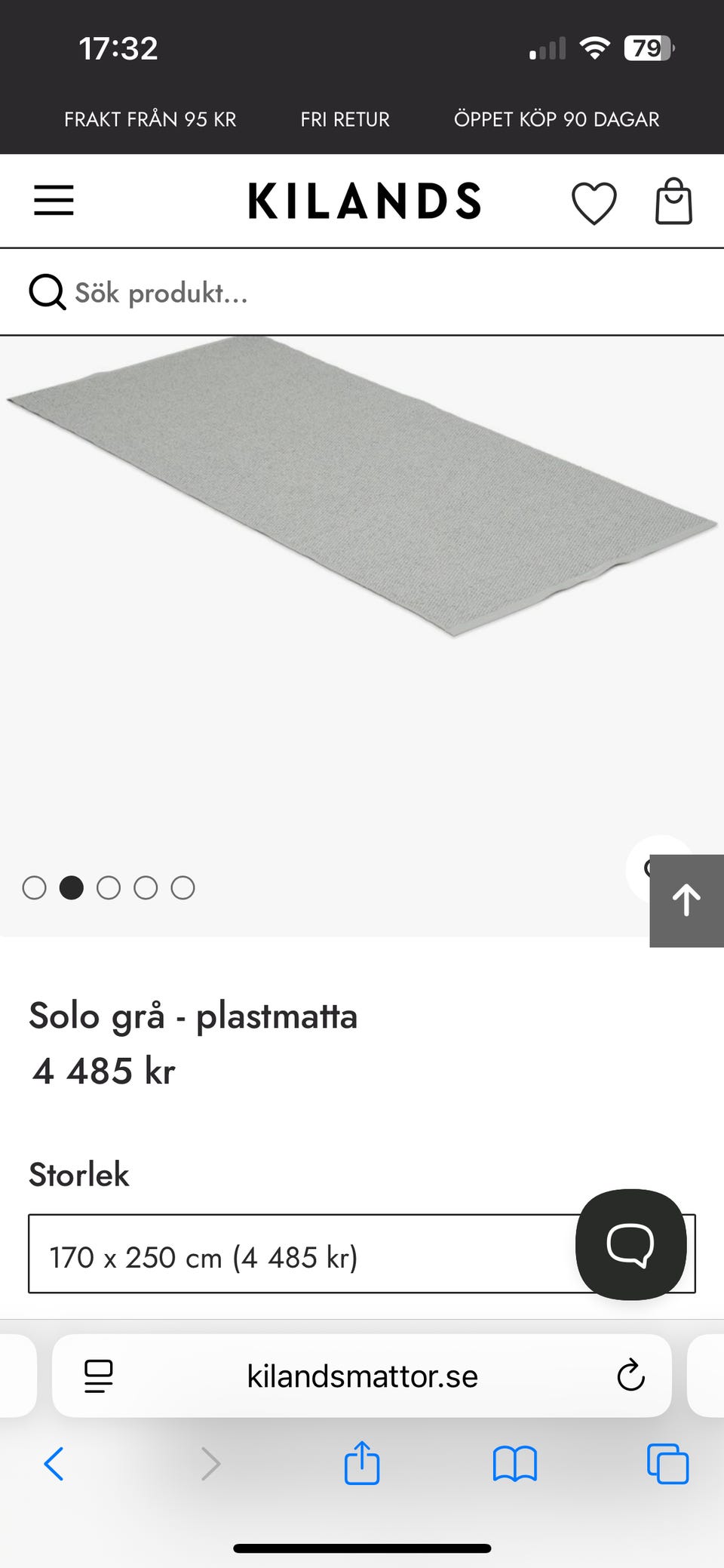
Task: Open the hamburger navigation menu
Action: [x=53, y=200]
